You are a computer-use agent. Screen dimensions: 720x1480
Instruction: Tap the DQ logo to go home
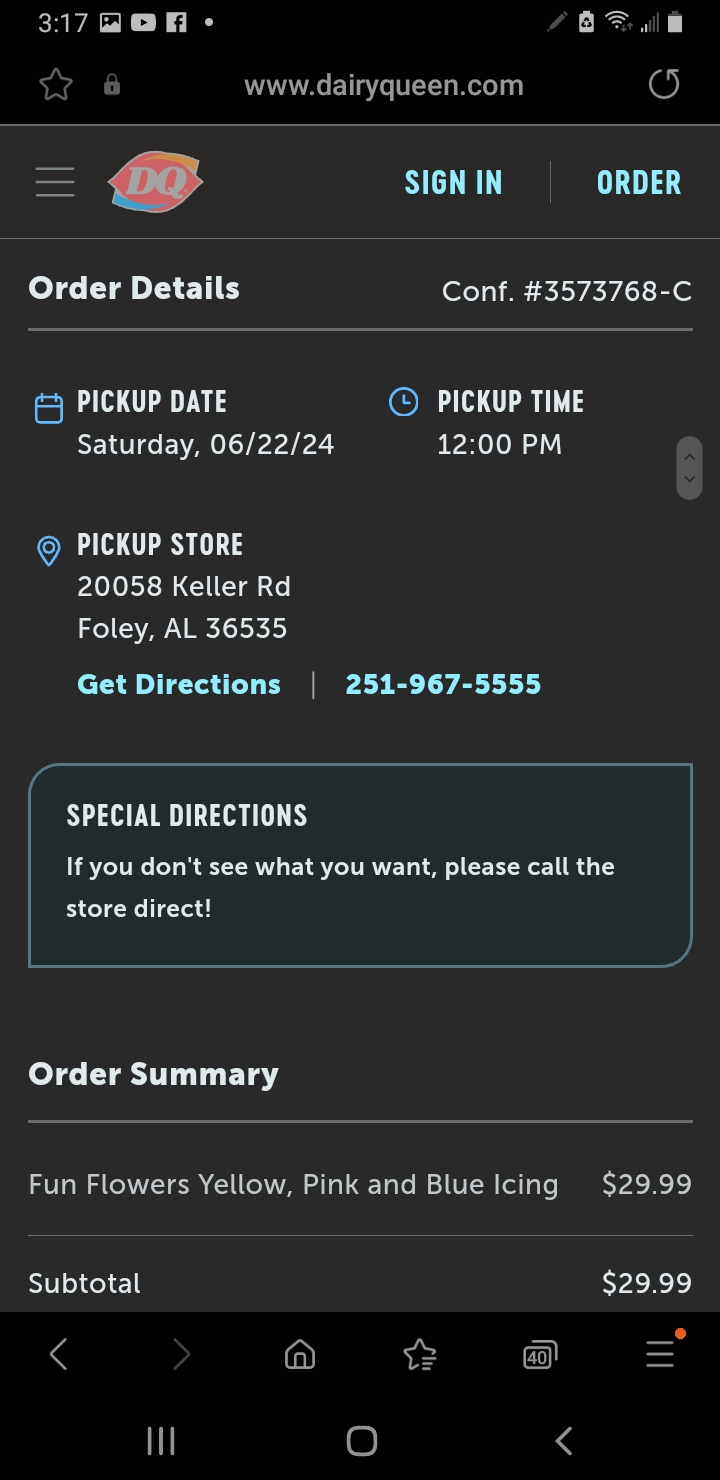pos(156,182)
